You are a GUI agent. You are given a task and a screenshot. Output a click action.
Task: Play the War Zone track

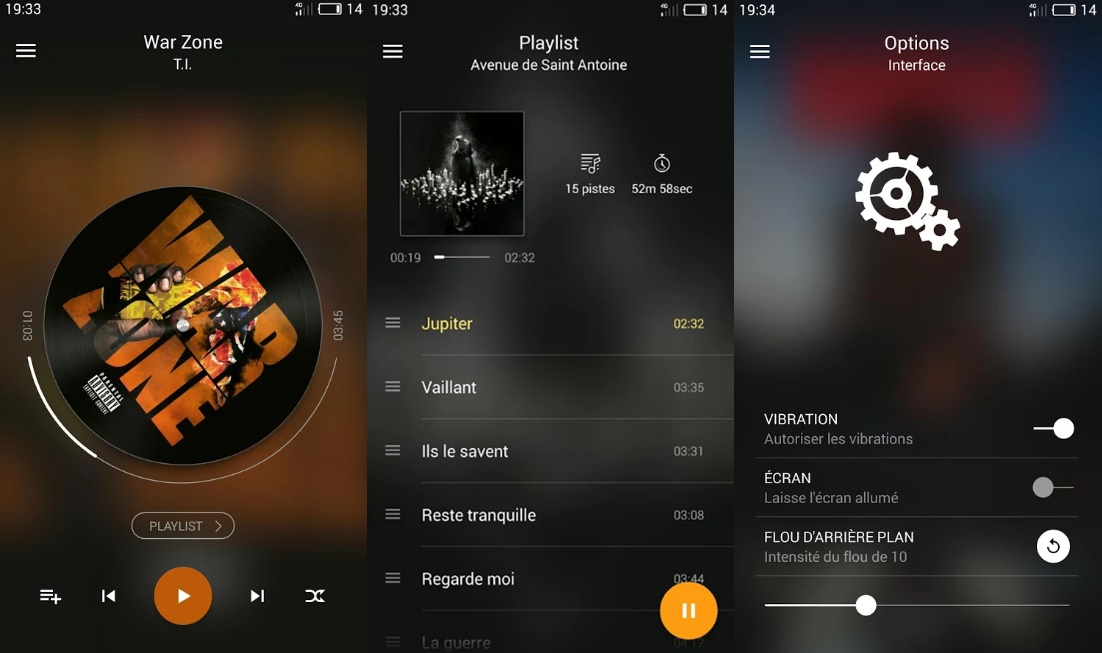pyautogui.click(x=183, y=596)
